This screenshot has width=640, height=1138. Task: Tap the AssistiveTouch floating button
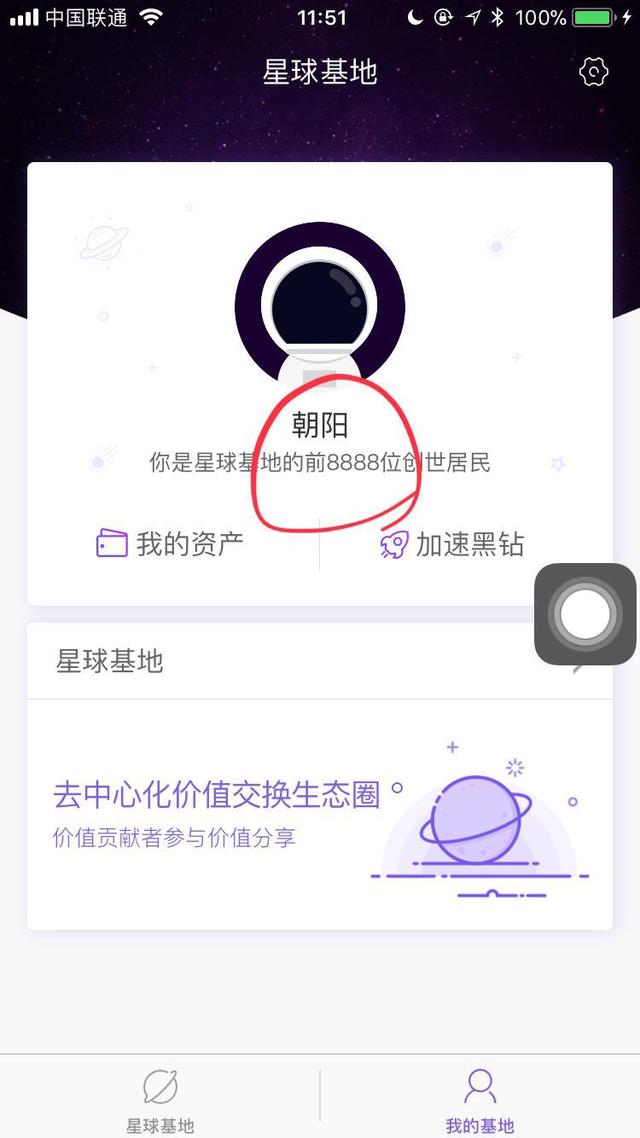click(585, 613)
